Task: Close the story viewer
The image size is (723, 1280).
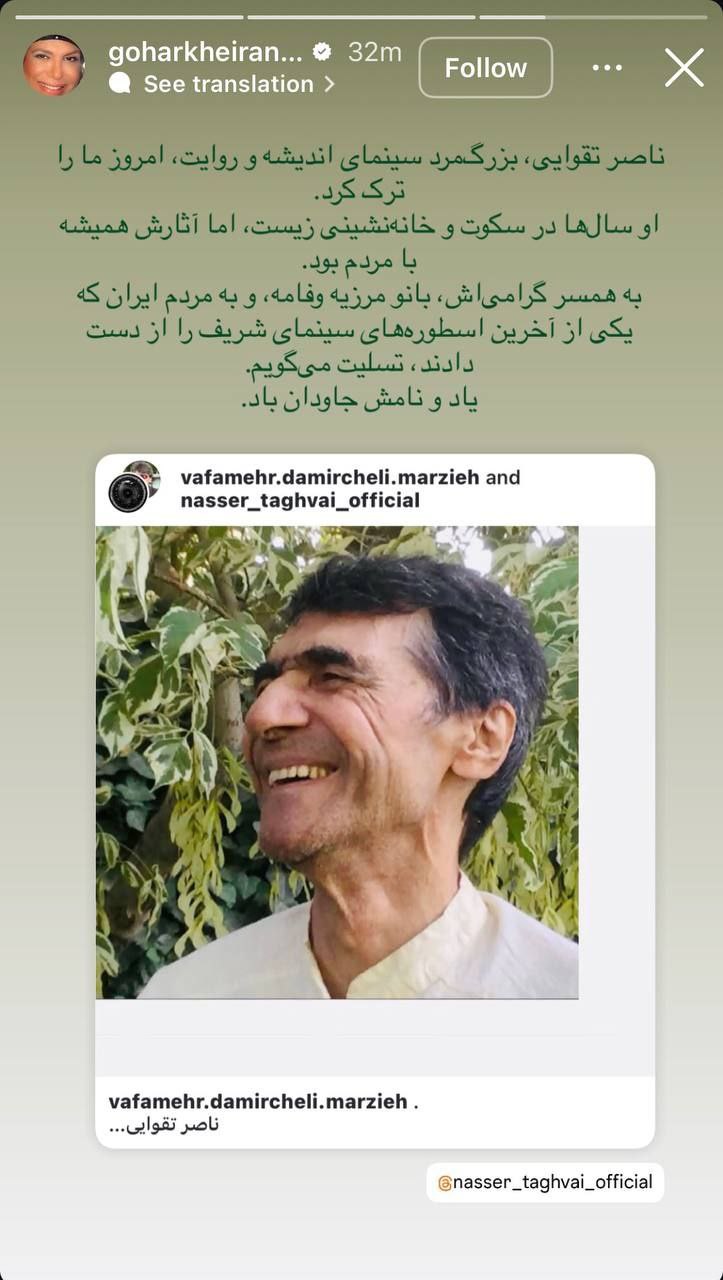Action: pos(684,68)
